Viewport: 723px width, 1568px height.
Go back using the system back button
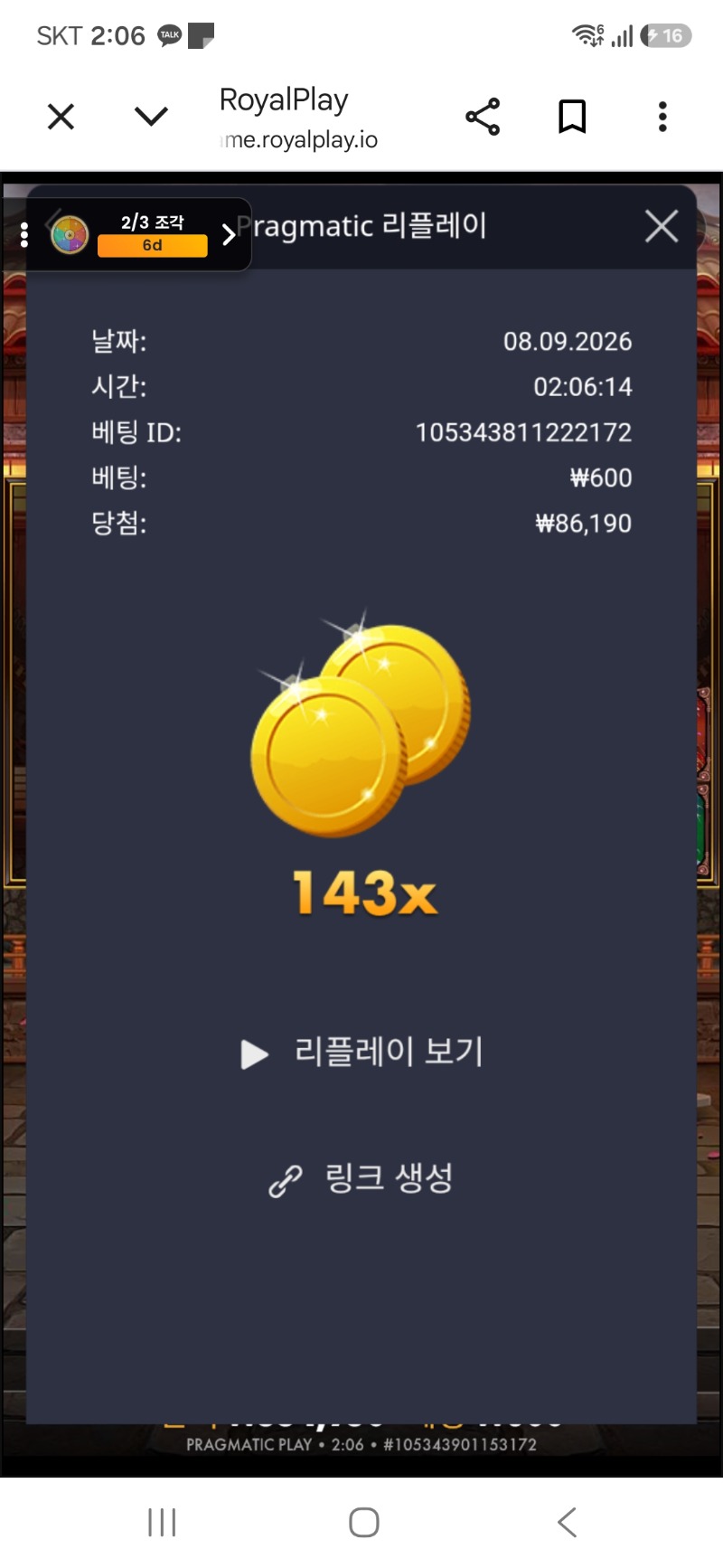(x=567, y=1522)
